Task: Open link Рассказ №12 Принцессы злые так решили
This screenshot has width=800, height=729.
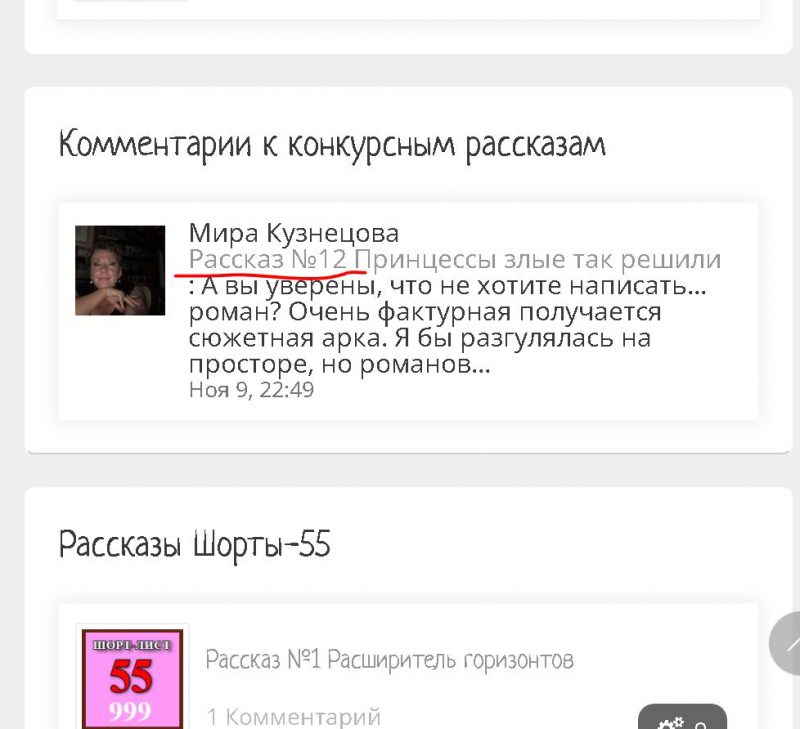Action: point(455,260)
